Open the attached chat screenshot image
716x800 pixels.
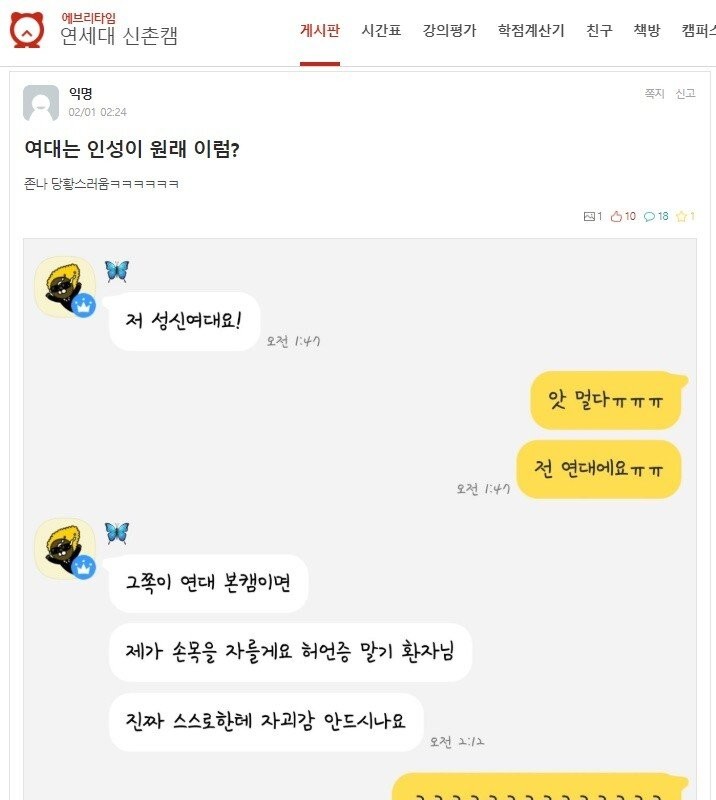pyautogui.click(x=360, y=520)
